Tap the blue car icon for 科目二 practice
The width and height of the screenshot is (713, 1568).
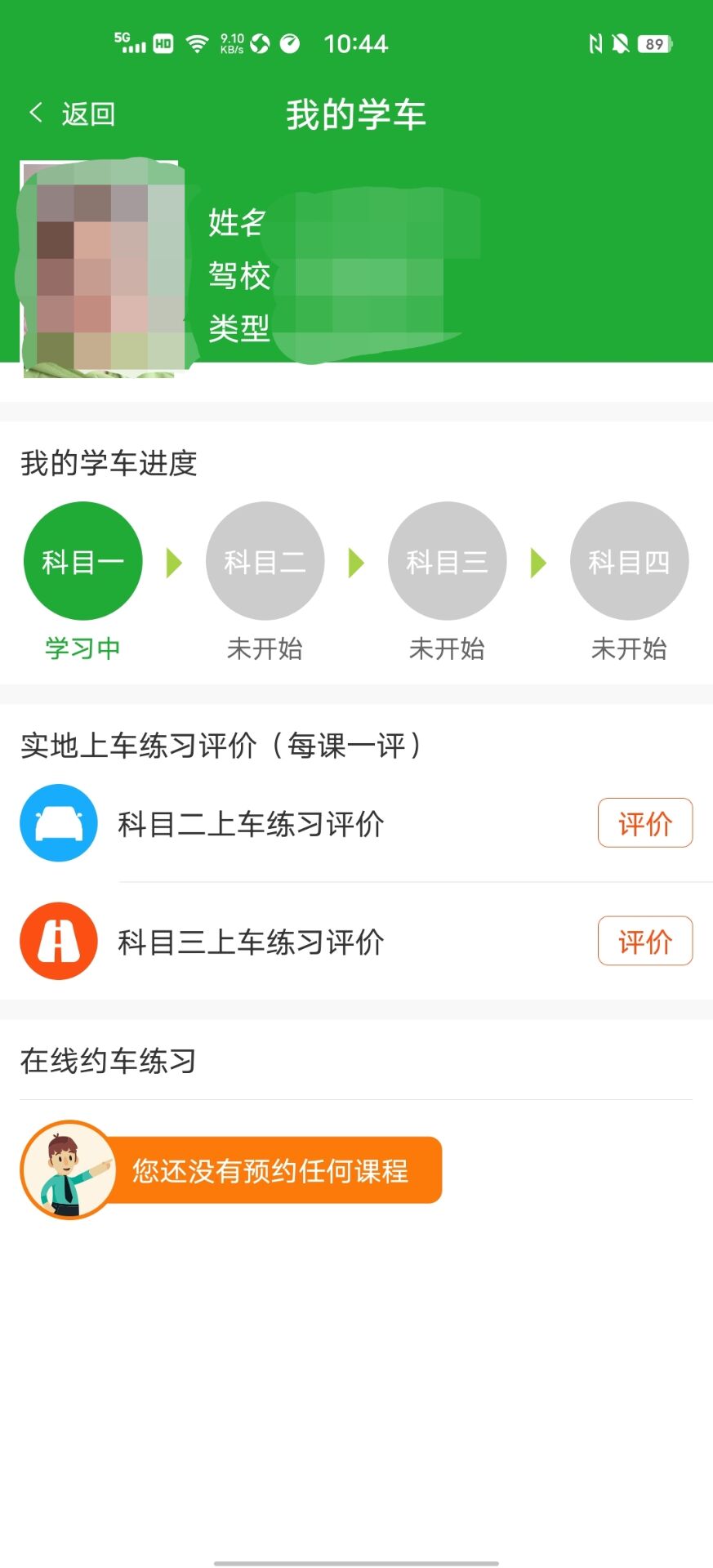coord(58,822)
